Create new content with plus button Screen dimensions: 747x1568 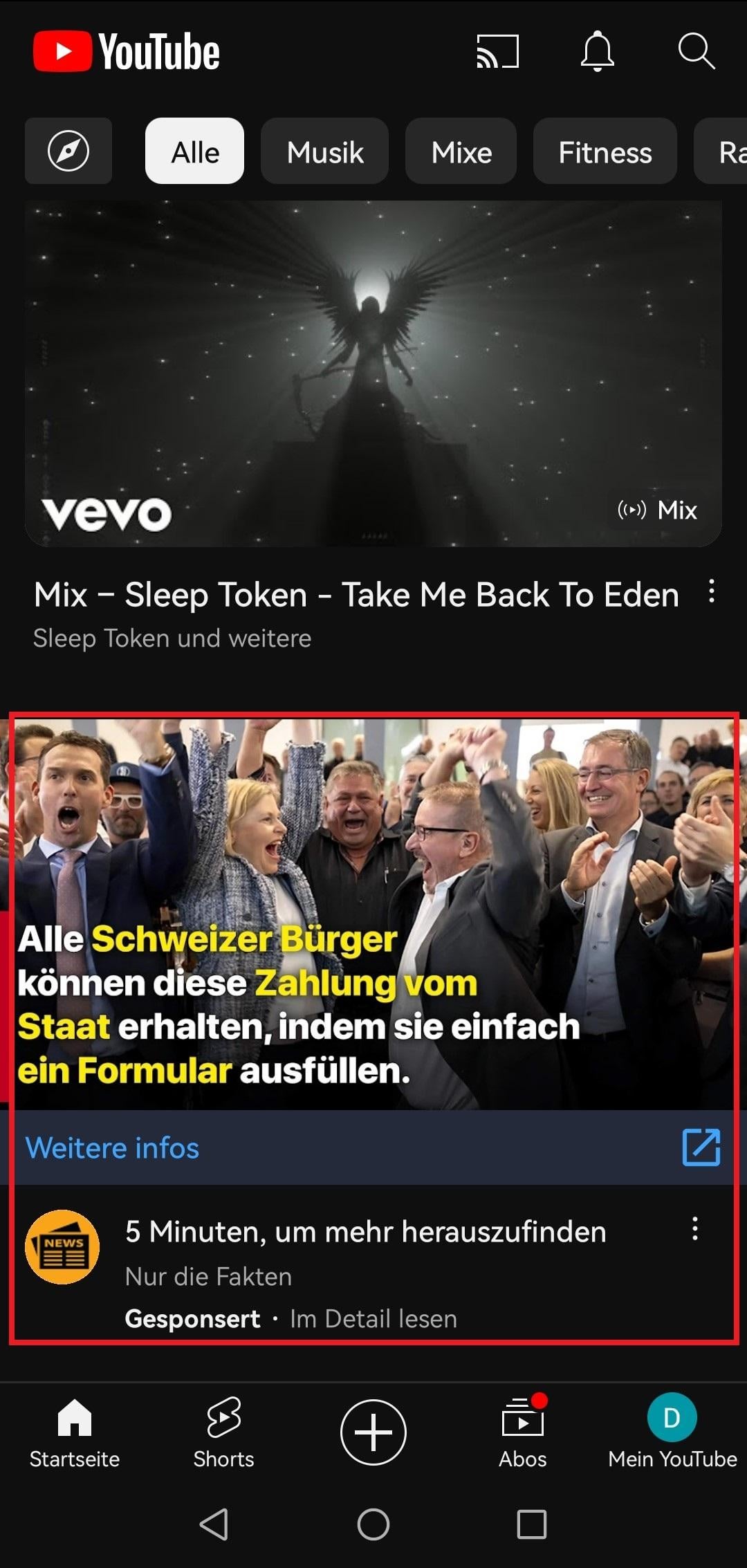coord(373,1432)
